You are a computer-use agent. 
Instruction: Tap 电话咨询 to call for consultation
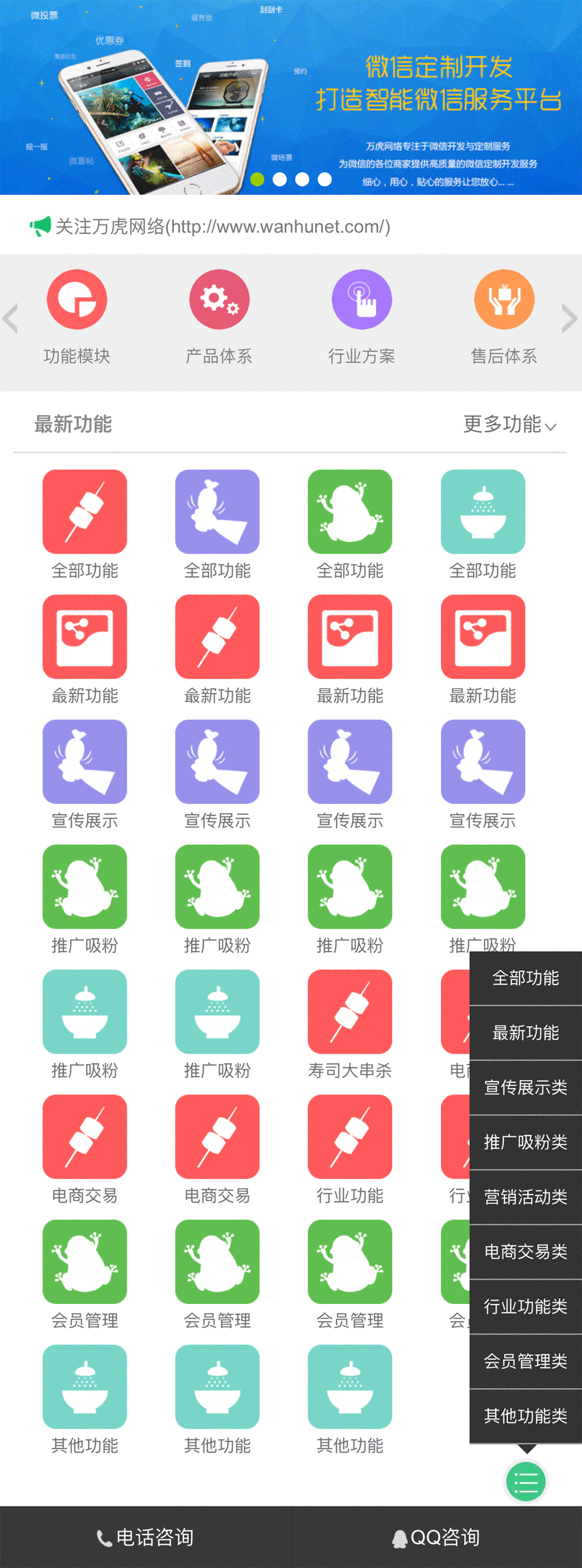pyautogui.click(x=145, y=1537)
